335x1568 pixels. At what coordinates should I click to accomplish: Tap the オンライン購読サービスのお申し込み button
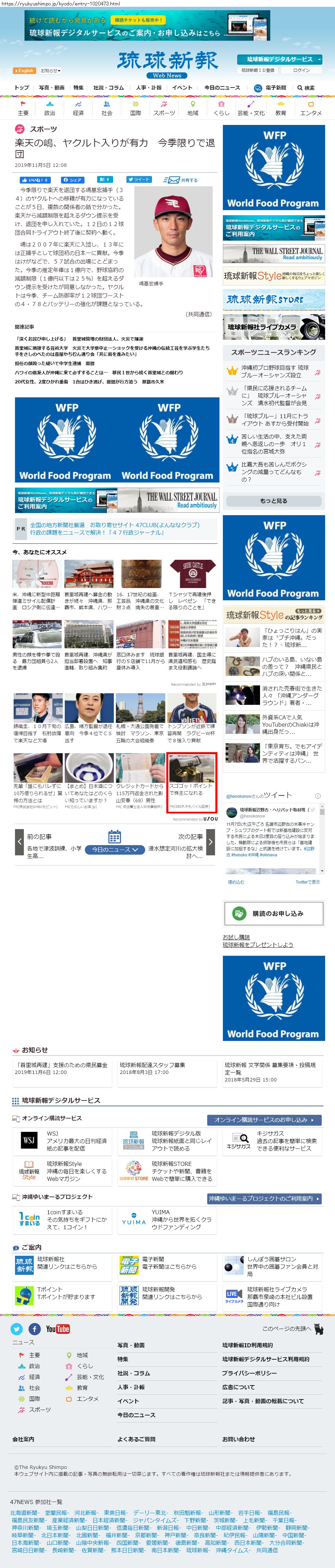pyautogui.click(x=264, y=1119)
